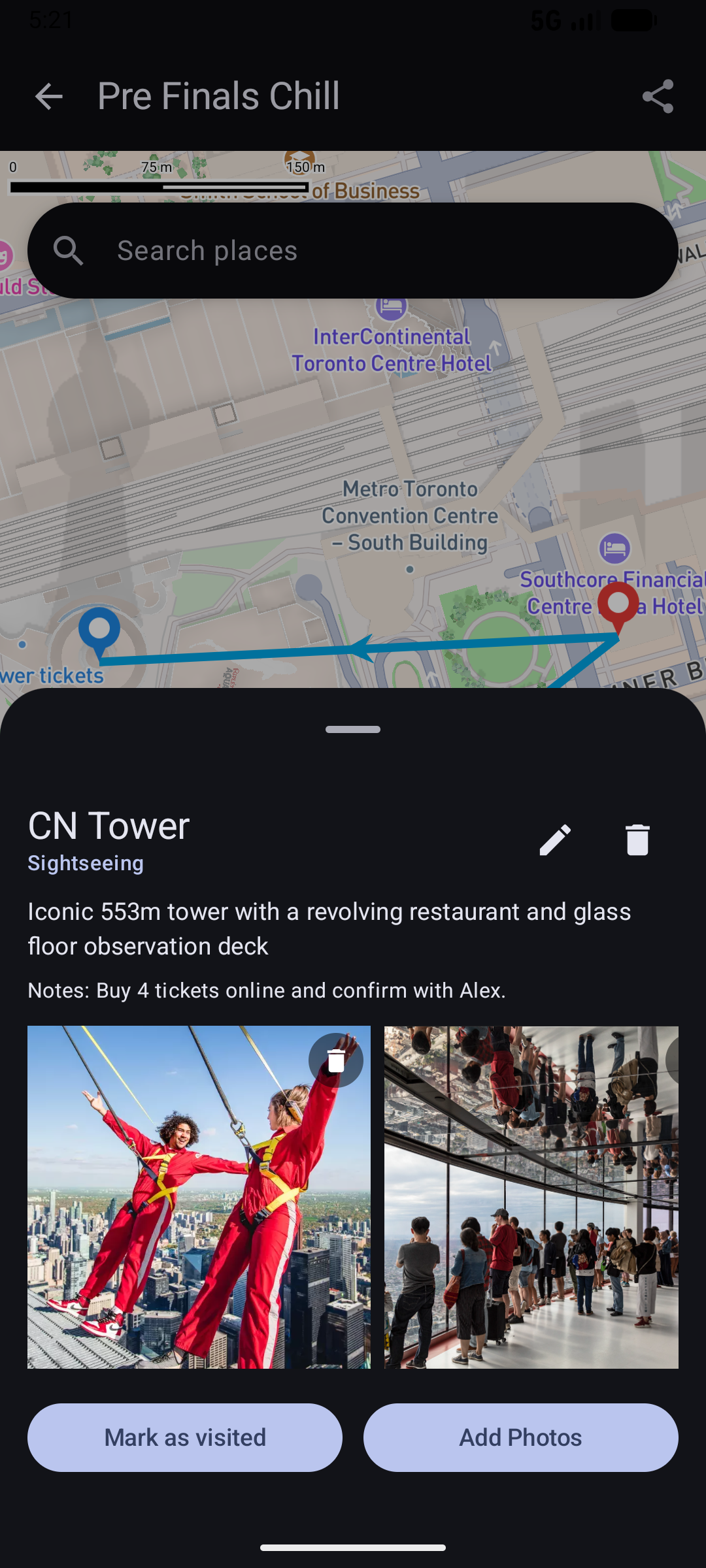Go back from Pre Finals Chill

(x=49, y=97)
